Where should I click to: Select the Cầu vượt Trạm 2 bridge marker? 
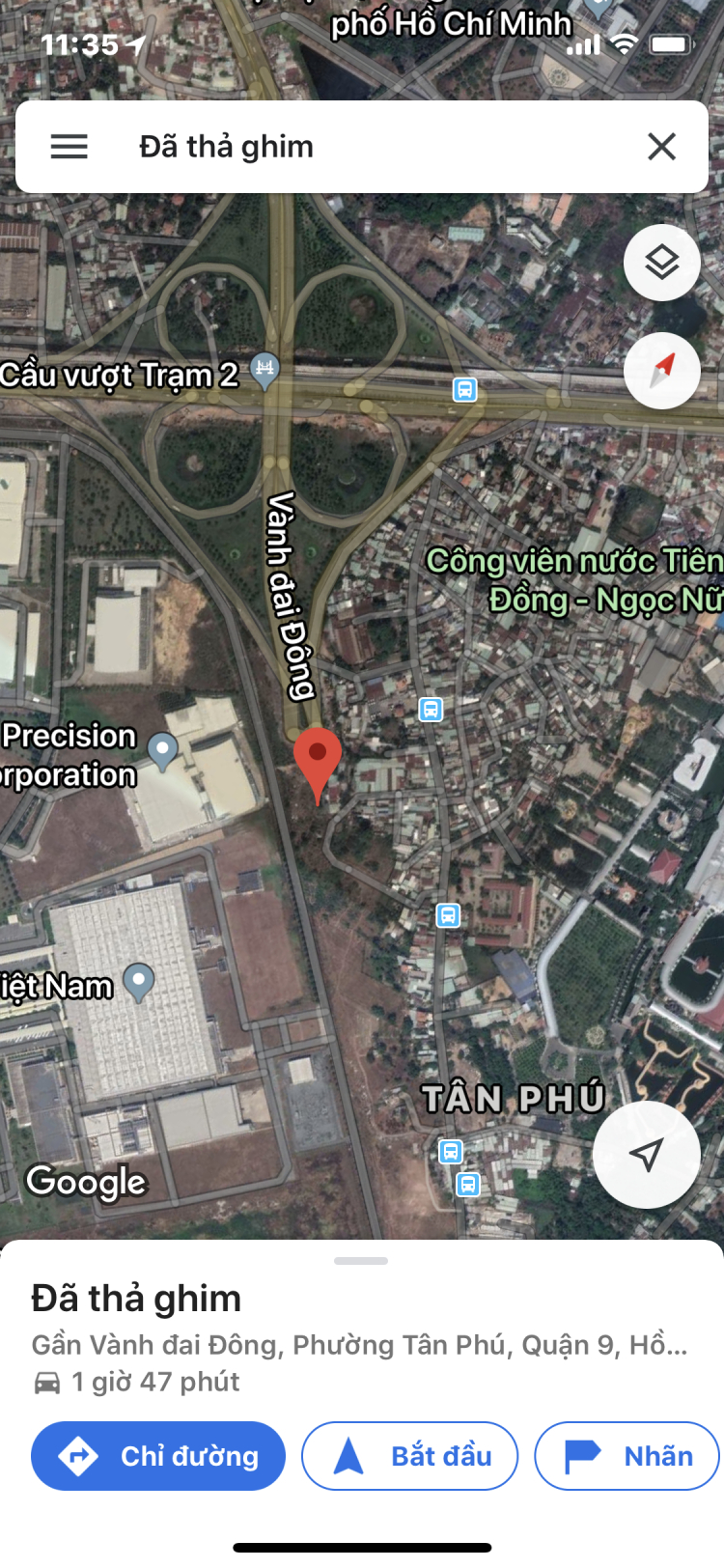pyautogui.click(x=265, y=371)
